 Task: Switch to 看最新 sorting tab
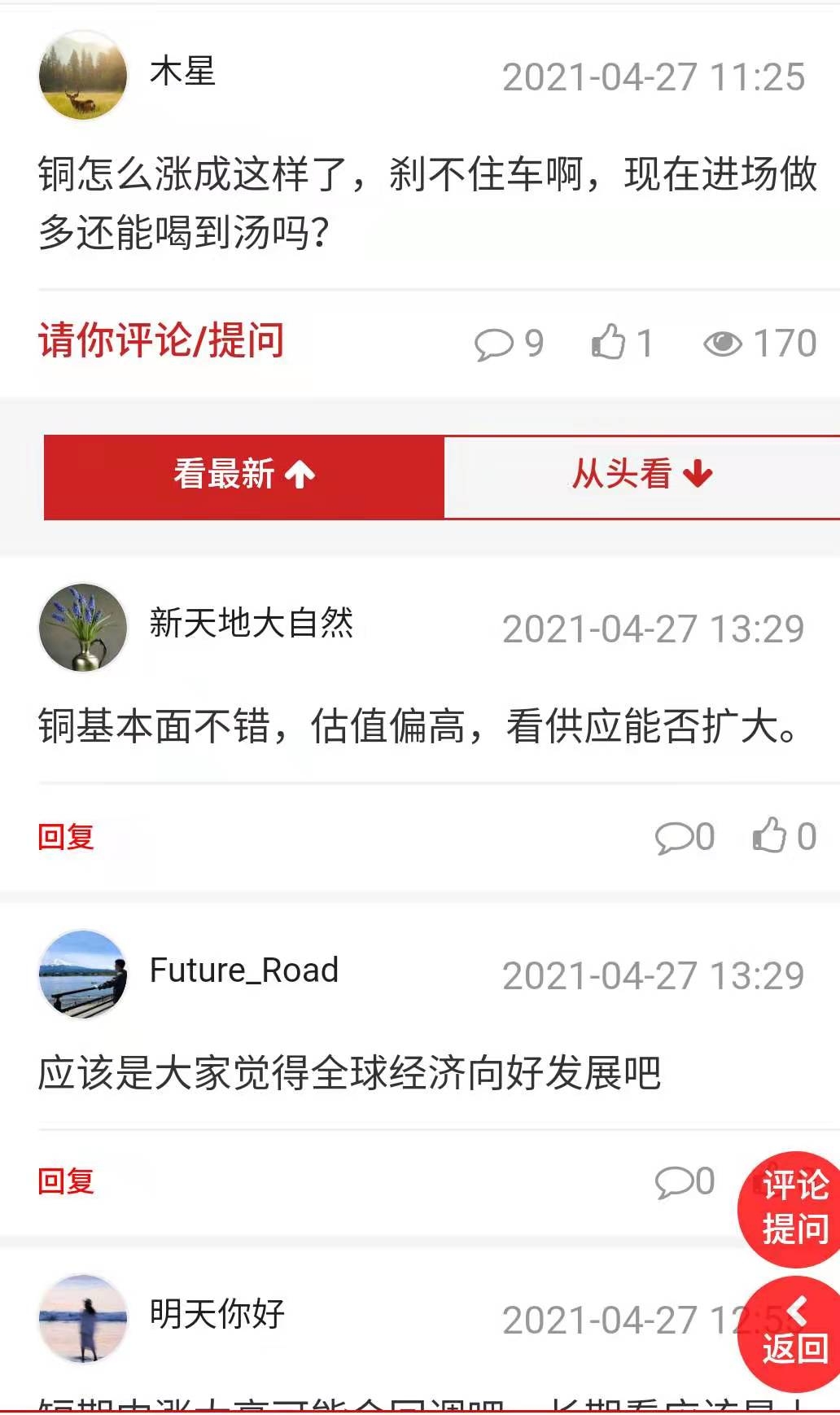click(243, 475)
